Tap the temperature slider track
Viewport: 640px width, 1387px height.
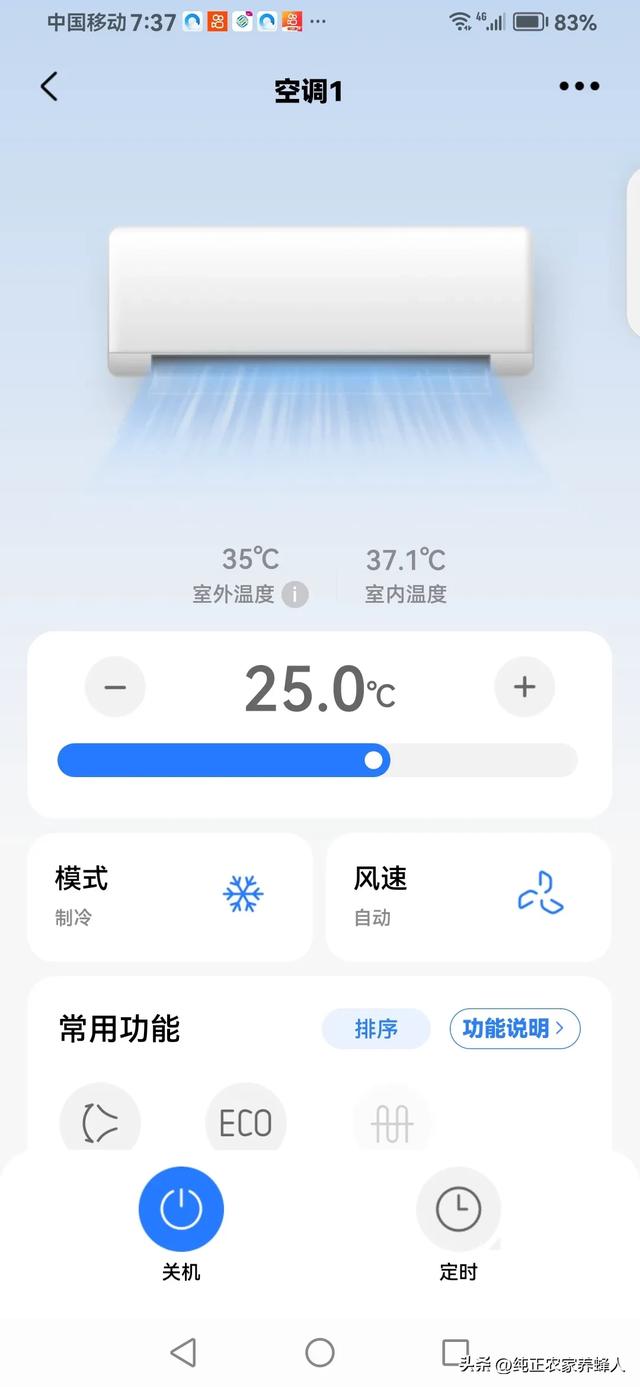point(317,760)
